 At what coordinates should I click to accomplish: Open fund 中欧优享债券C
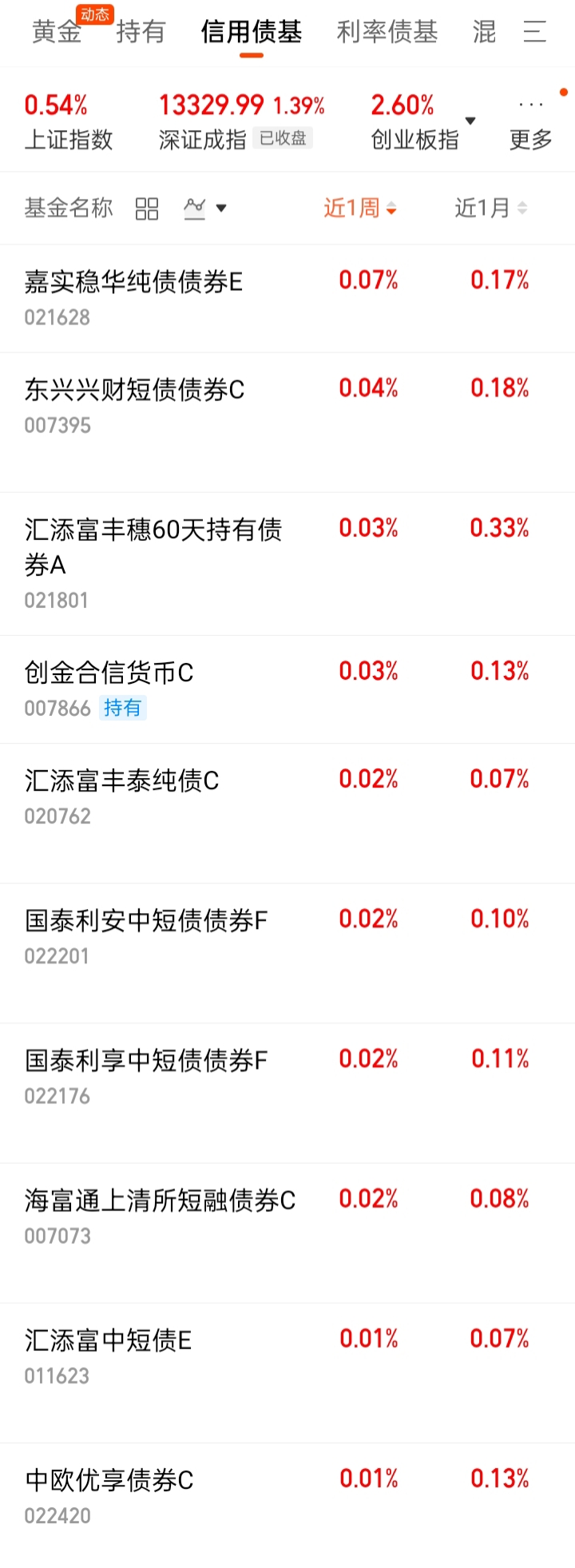click(287, 1506)
